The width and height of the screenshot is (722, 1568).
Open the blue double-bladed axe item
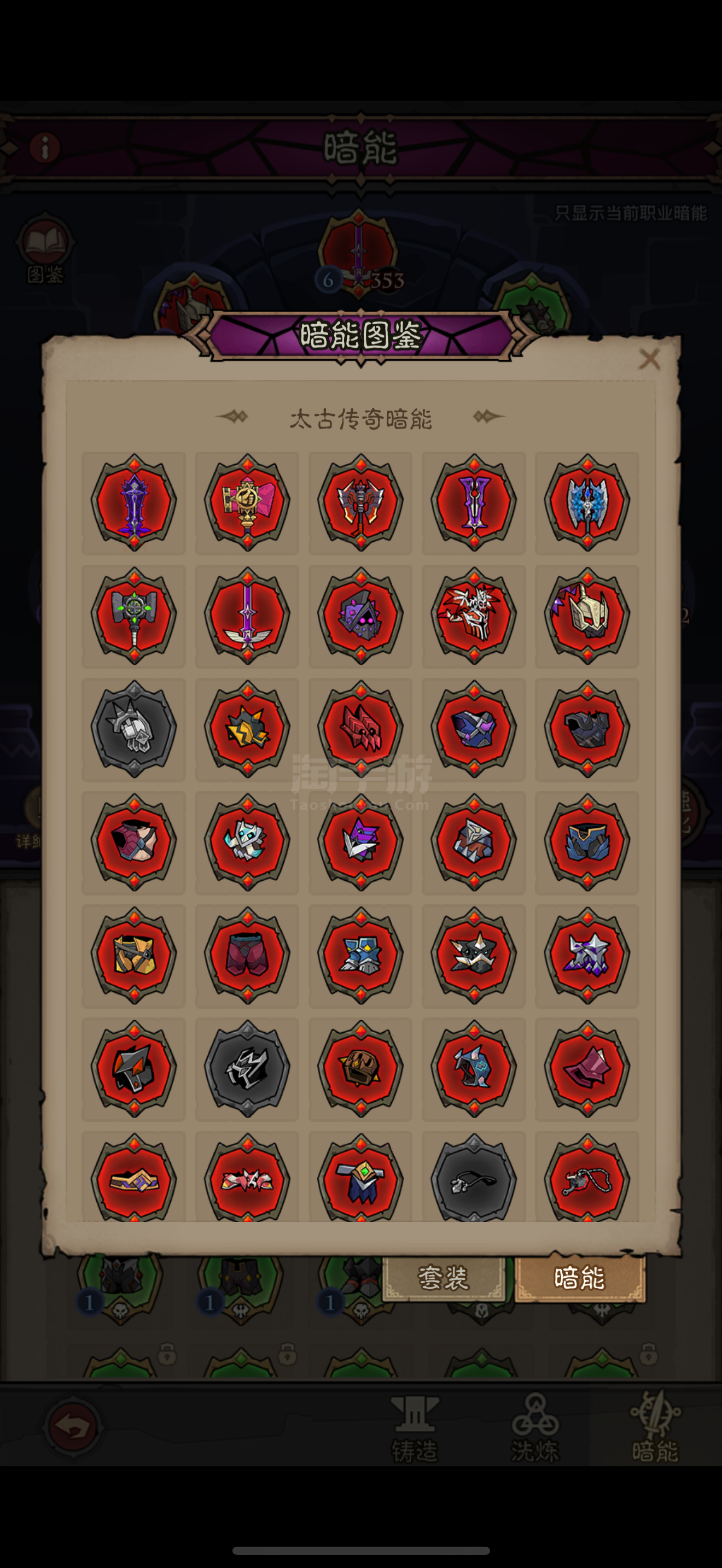point(587,503)
